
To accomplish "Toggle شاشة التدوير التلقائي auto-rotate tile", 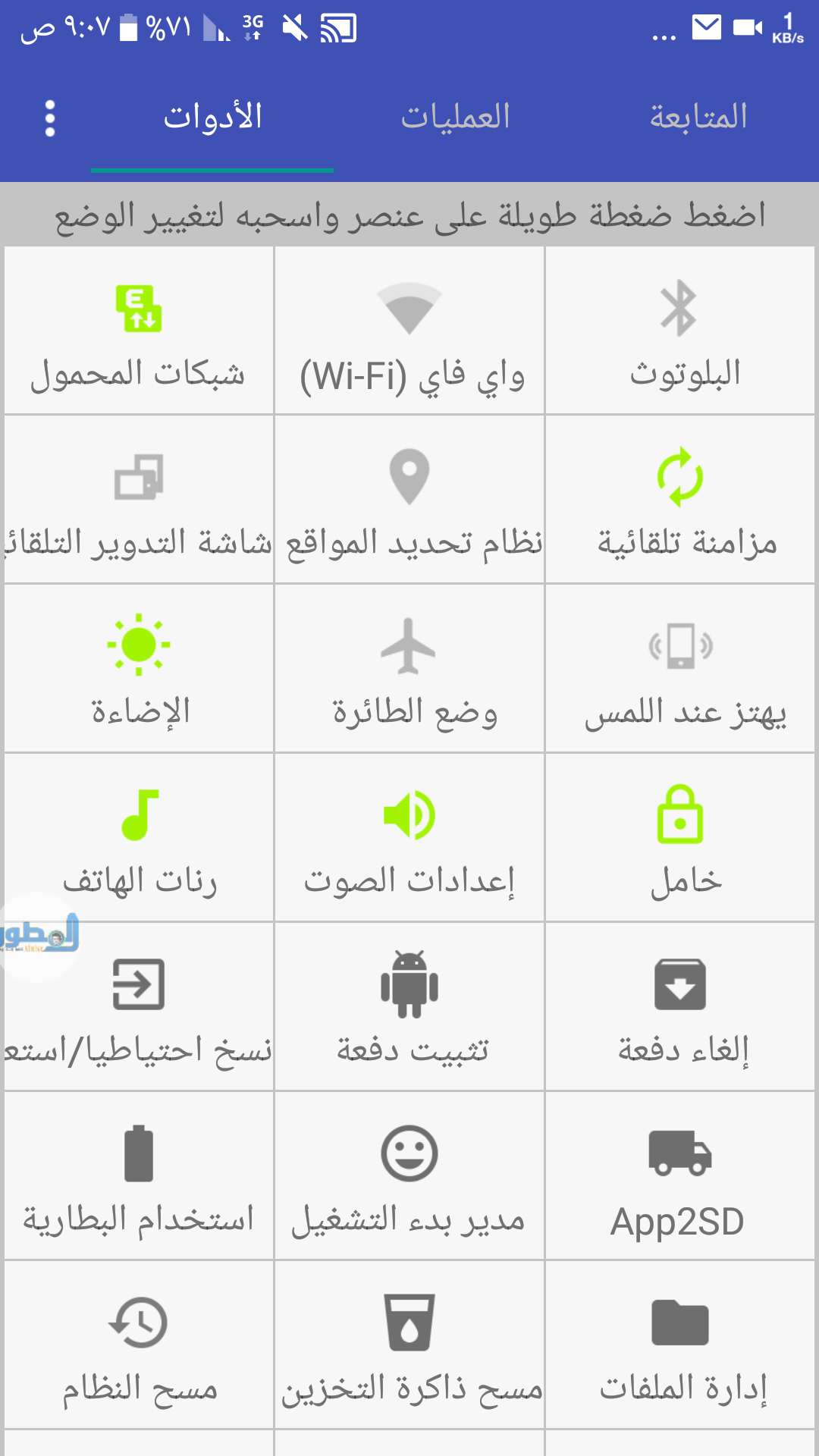I will [139, 500].
